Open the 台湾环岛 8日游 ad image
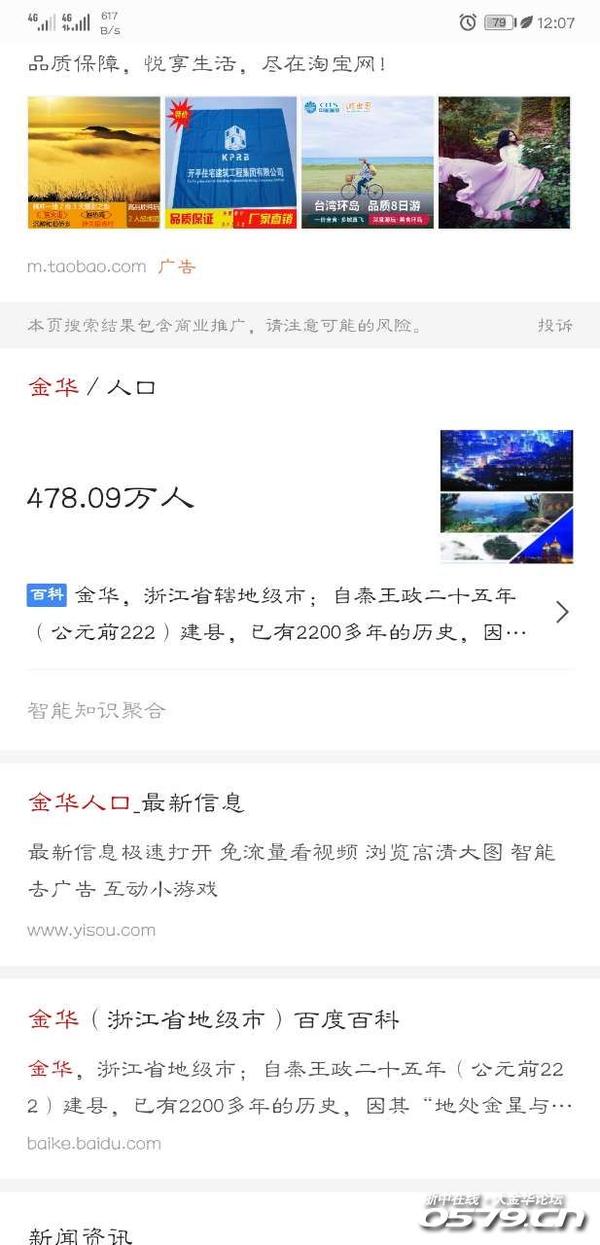Viewport: 600px width, 1245px height. [x=367, y=162]
